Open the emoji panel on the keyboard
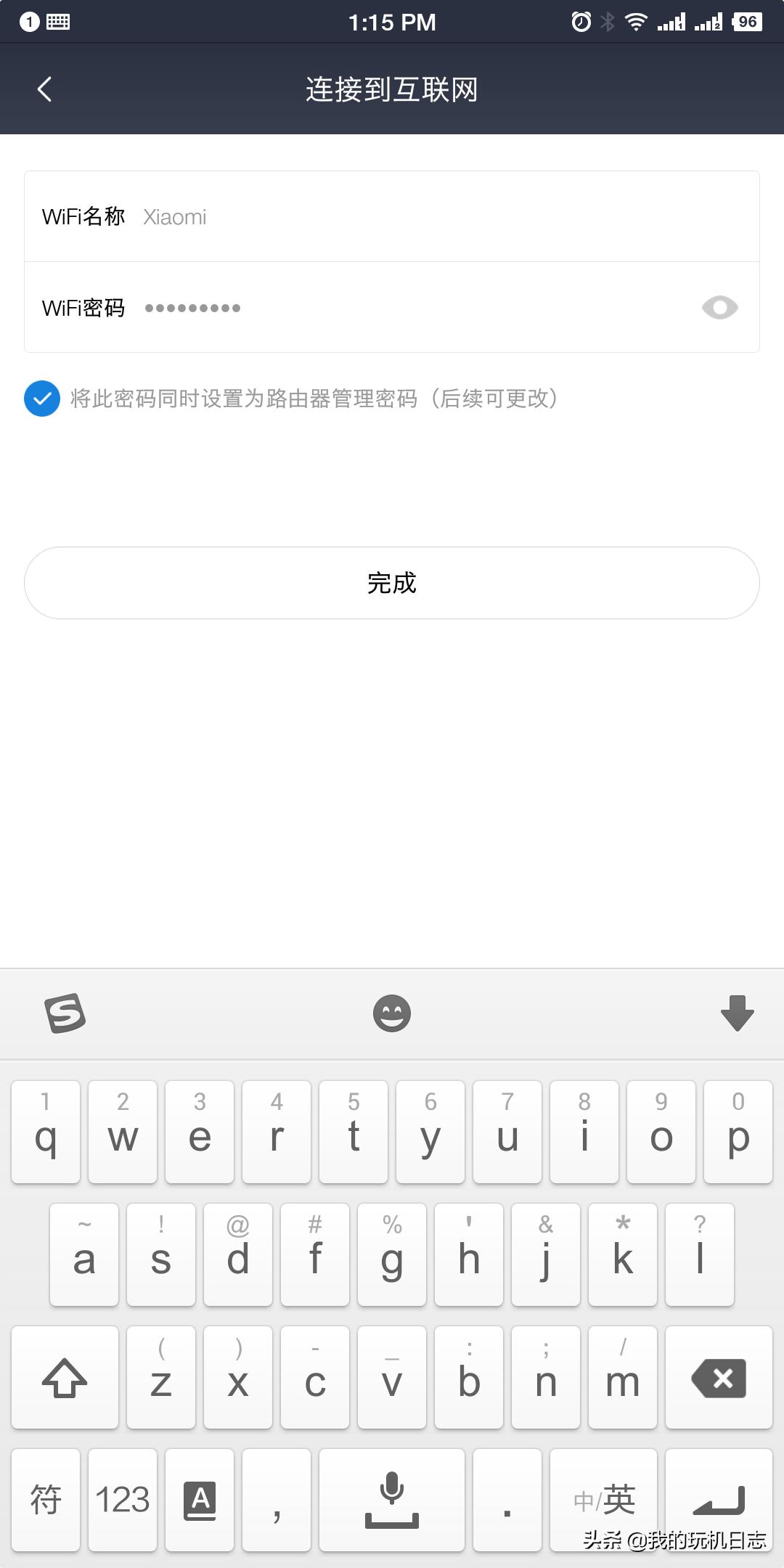 pos(392,1013)
